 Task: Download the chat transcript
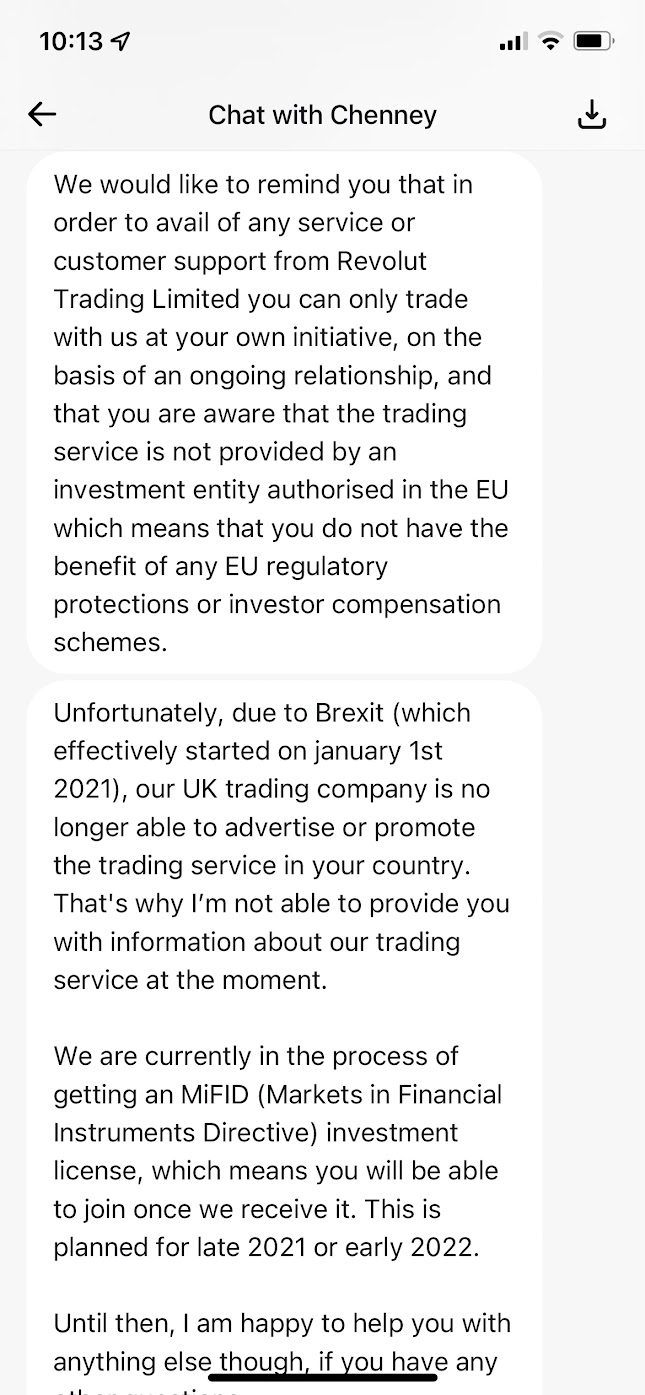pos(592,115)
